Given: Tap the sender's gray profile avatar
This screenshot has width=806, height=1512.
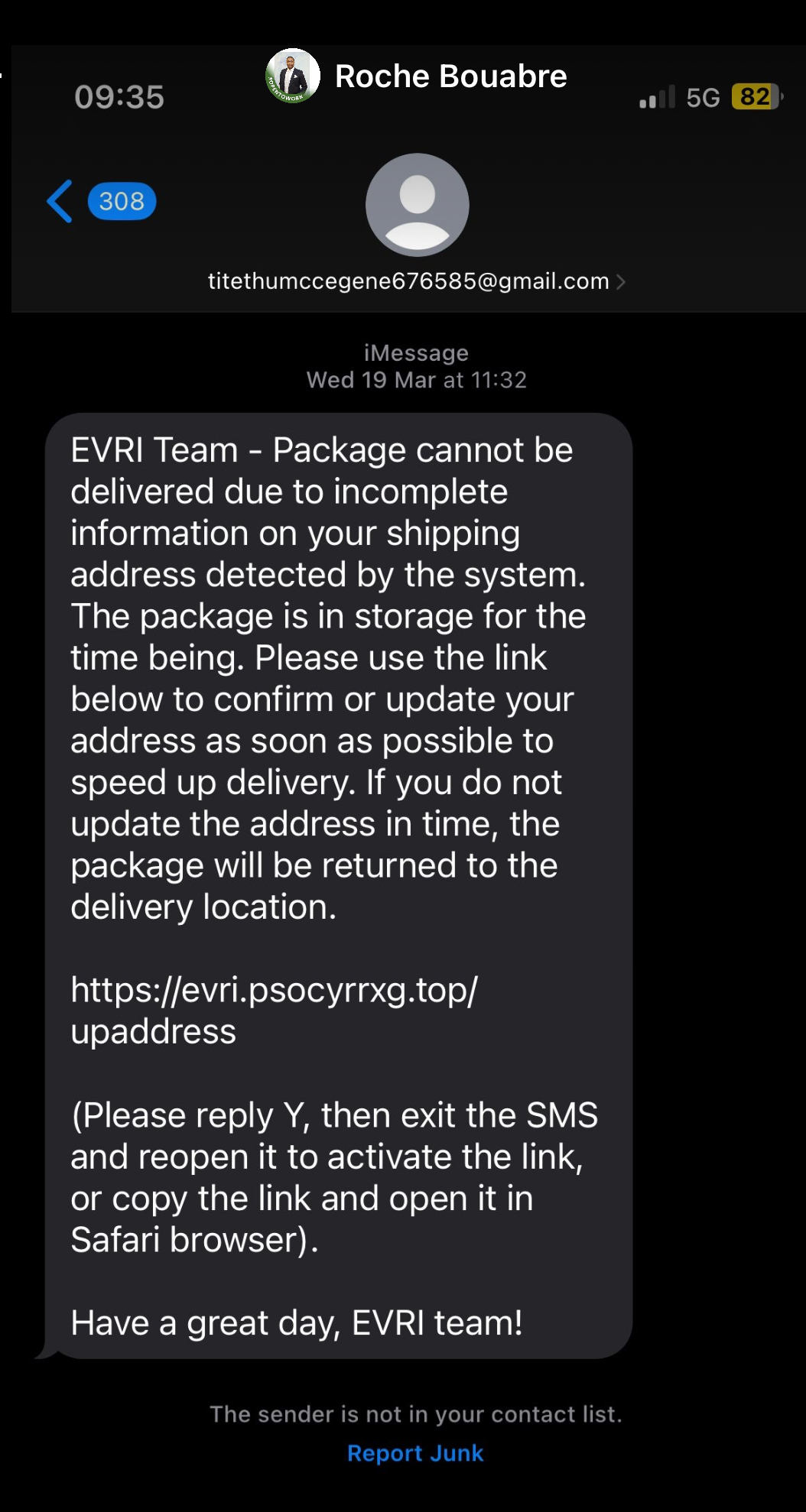Looking at the screenshot, I should 417,205.
